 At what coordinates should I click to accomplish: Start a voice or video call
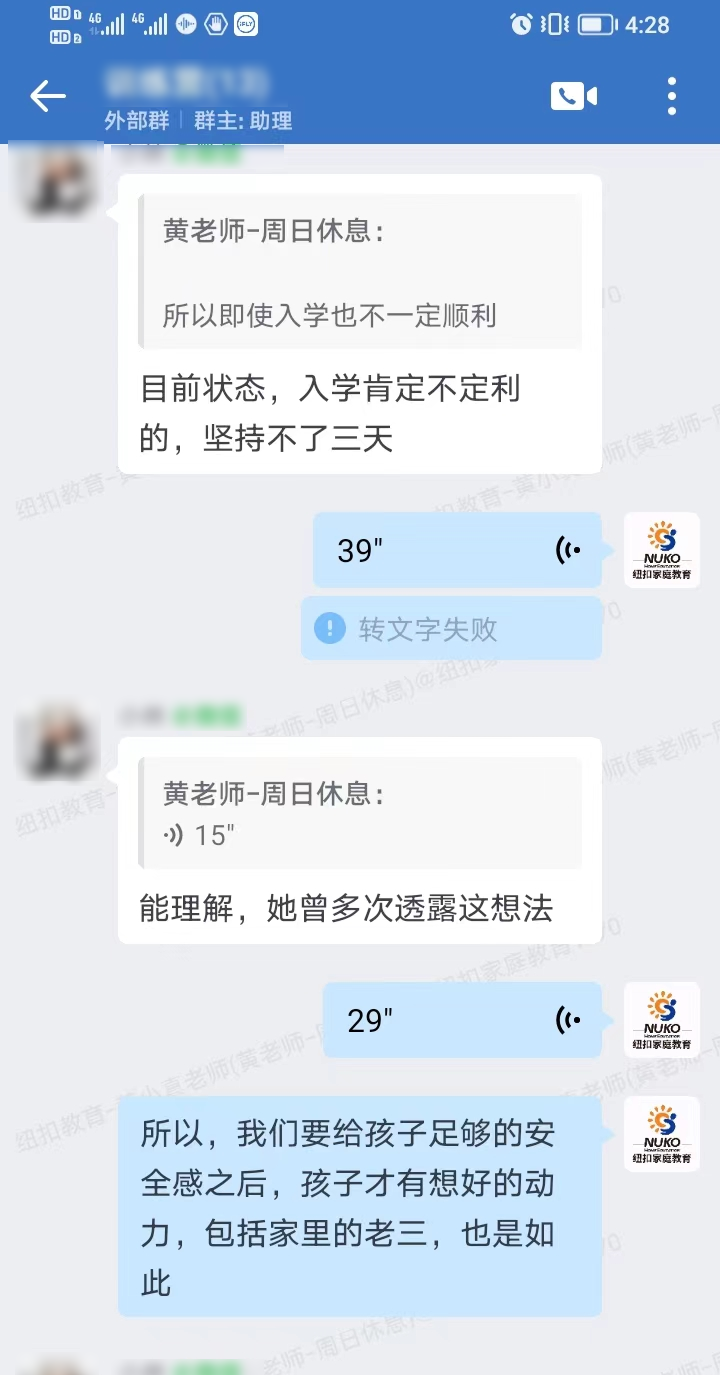tap(573, 97)
